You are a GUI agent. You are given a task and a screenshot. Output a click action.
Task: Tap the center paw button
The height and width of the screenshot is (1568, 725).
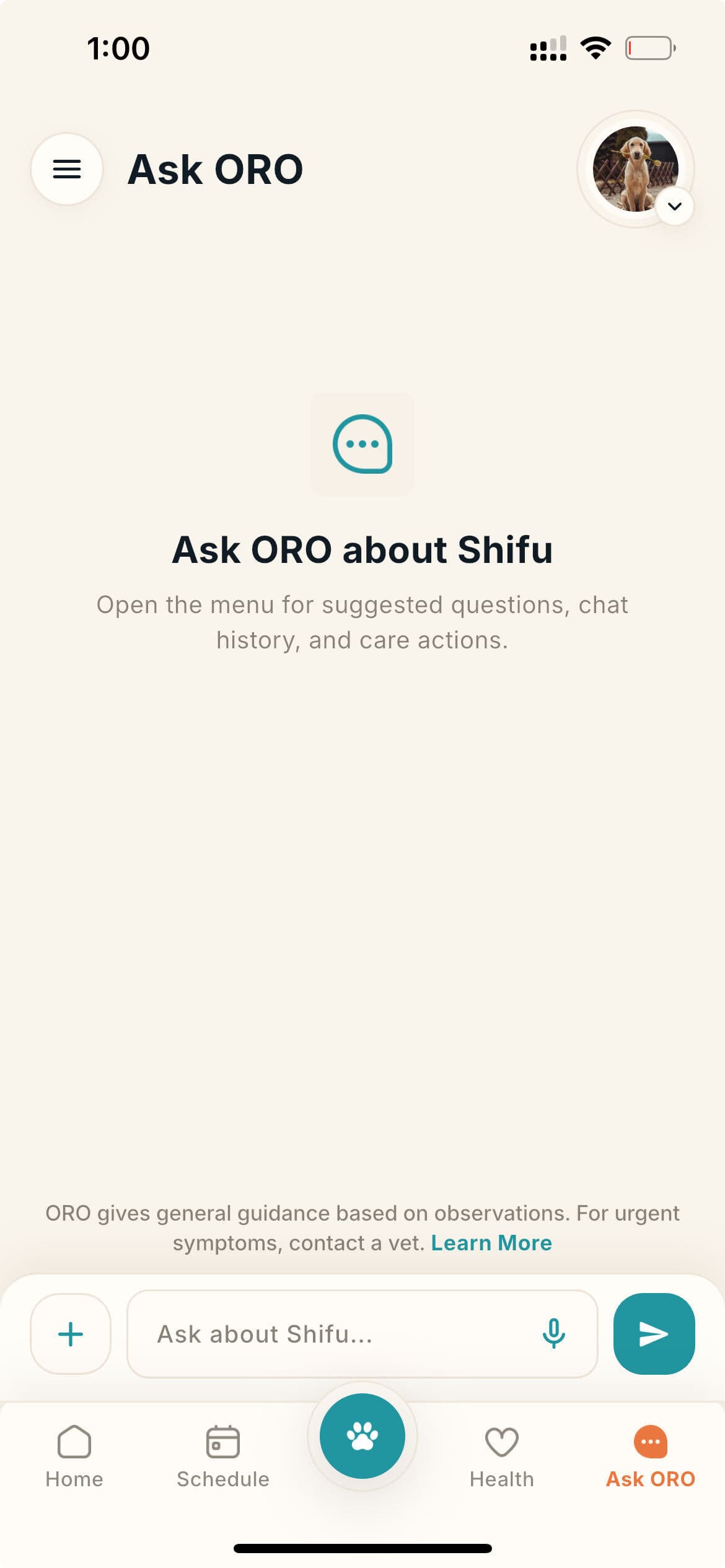tap(362, 1435)
